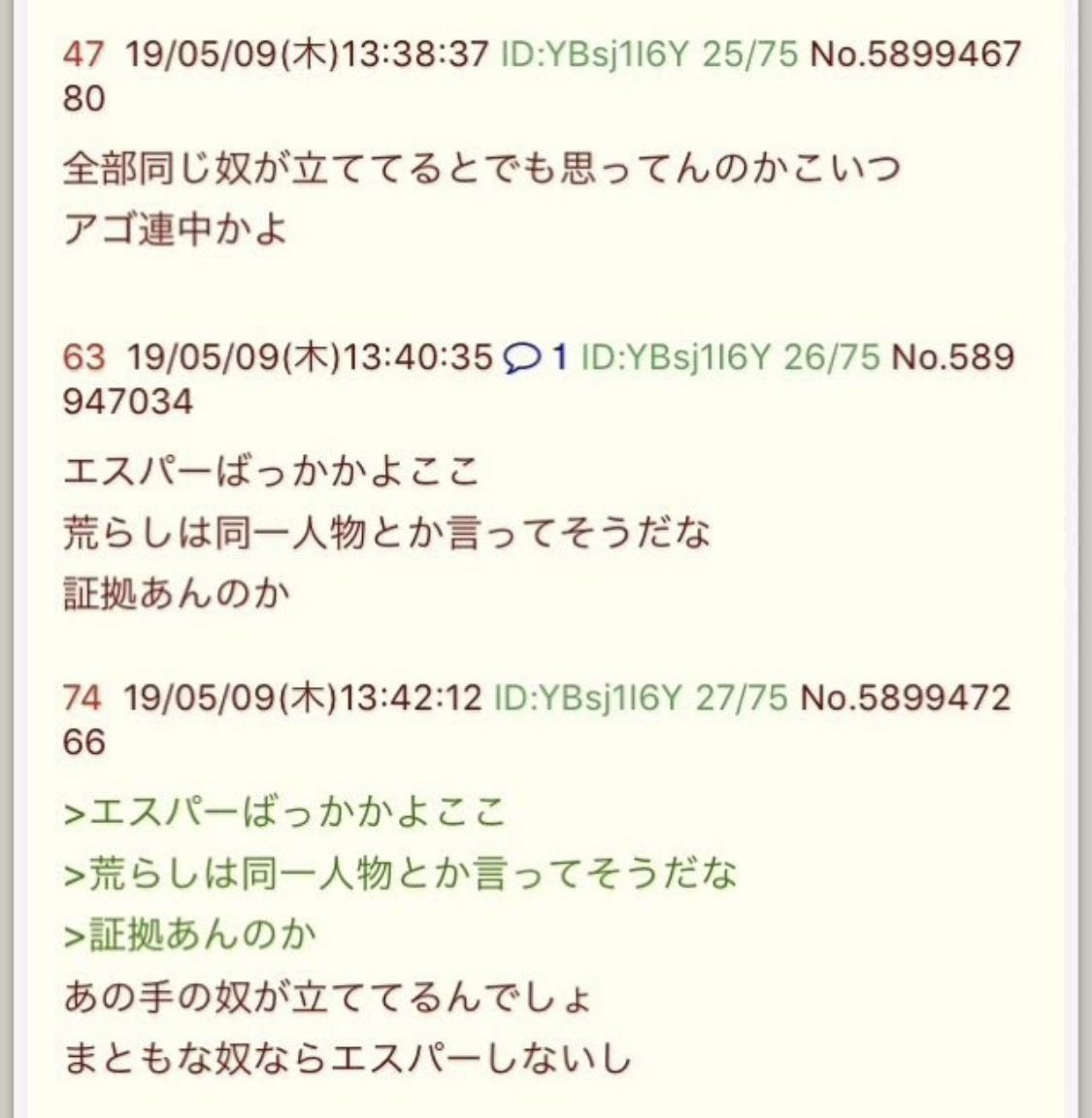Tap ID:YBsj1I6Y on post 74
The width and height of the screenshot is (1092, 1118).
(588, 698)
